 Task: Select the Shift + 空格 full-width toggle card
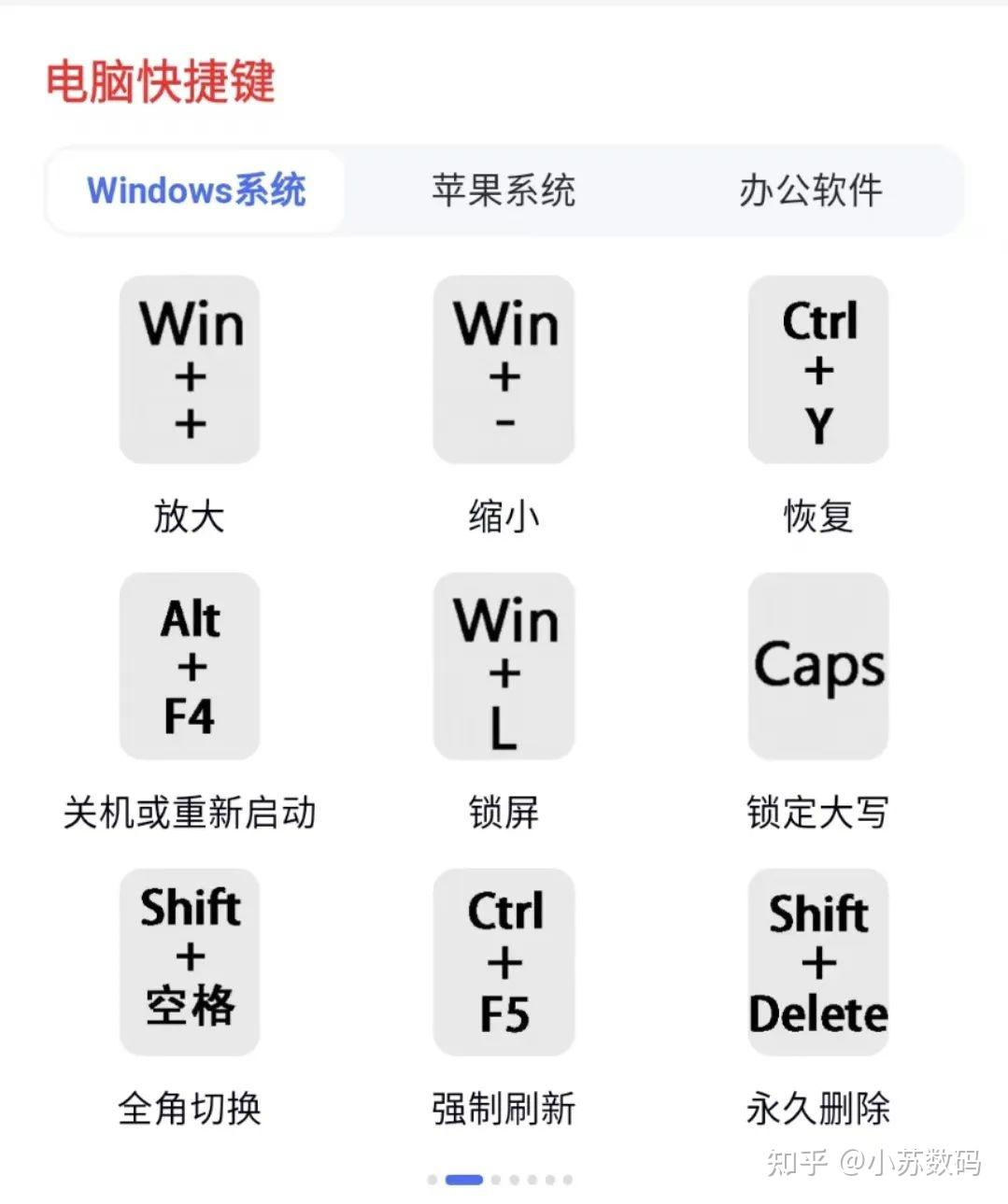(x=189, y=959)
